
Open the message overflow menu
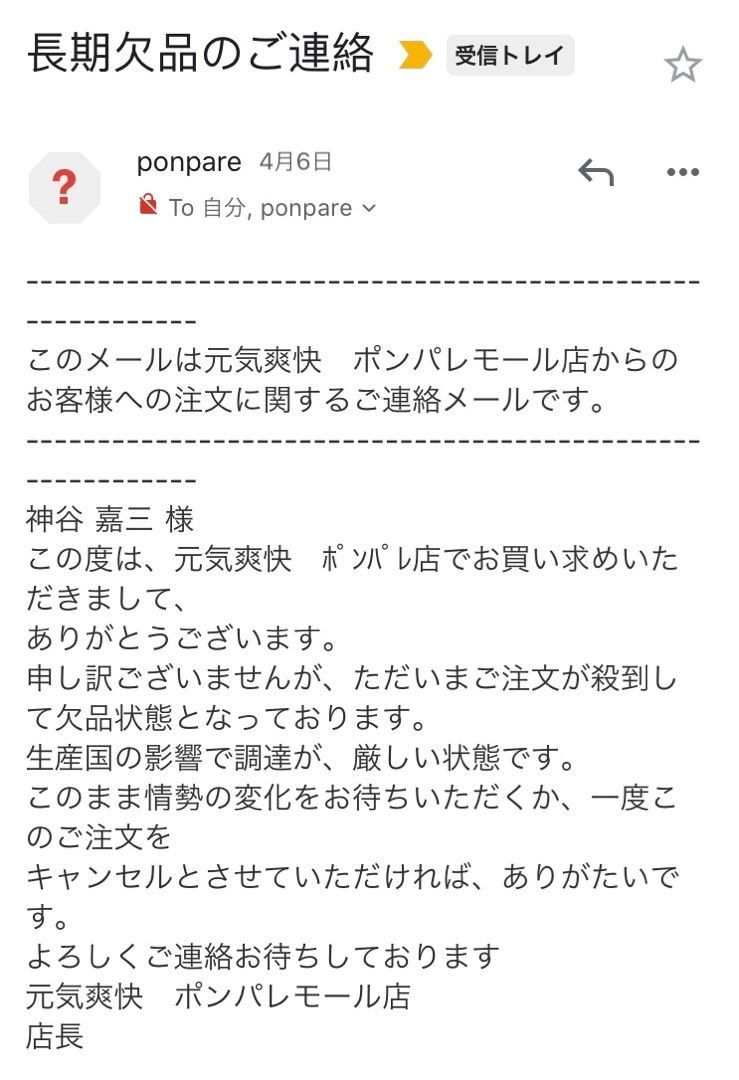[683, 173]
